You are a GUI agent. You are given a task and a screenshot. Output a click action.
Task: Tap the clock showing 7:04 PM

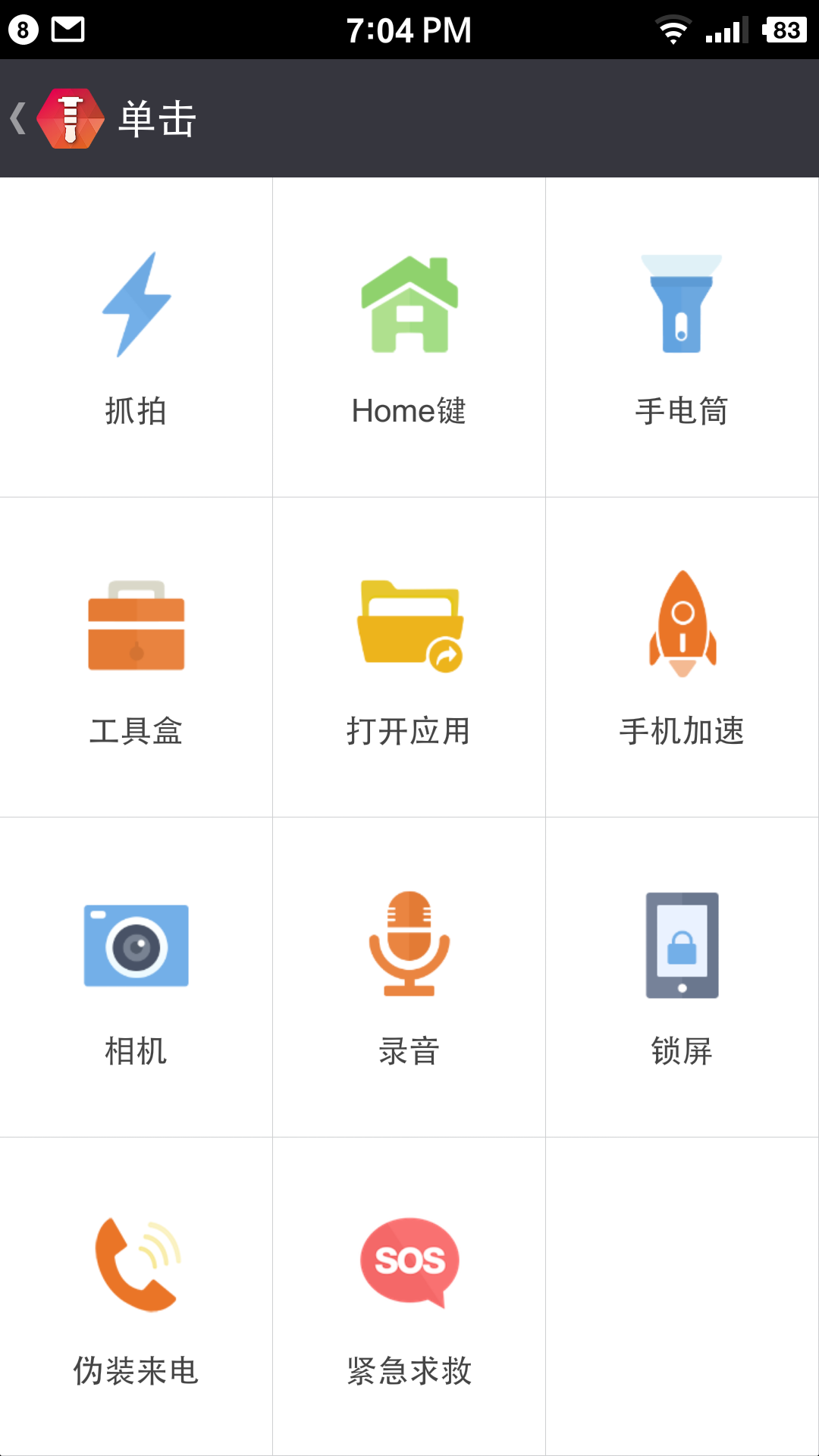(409, 30)
